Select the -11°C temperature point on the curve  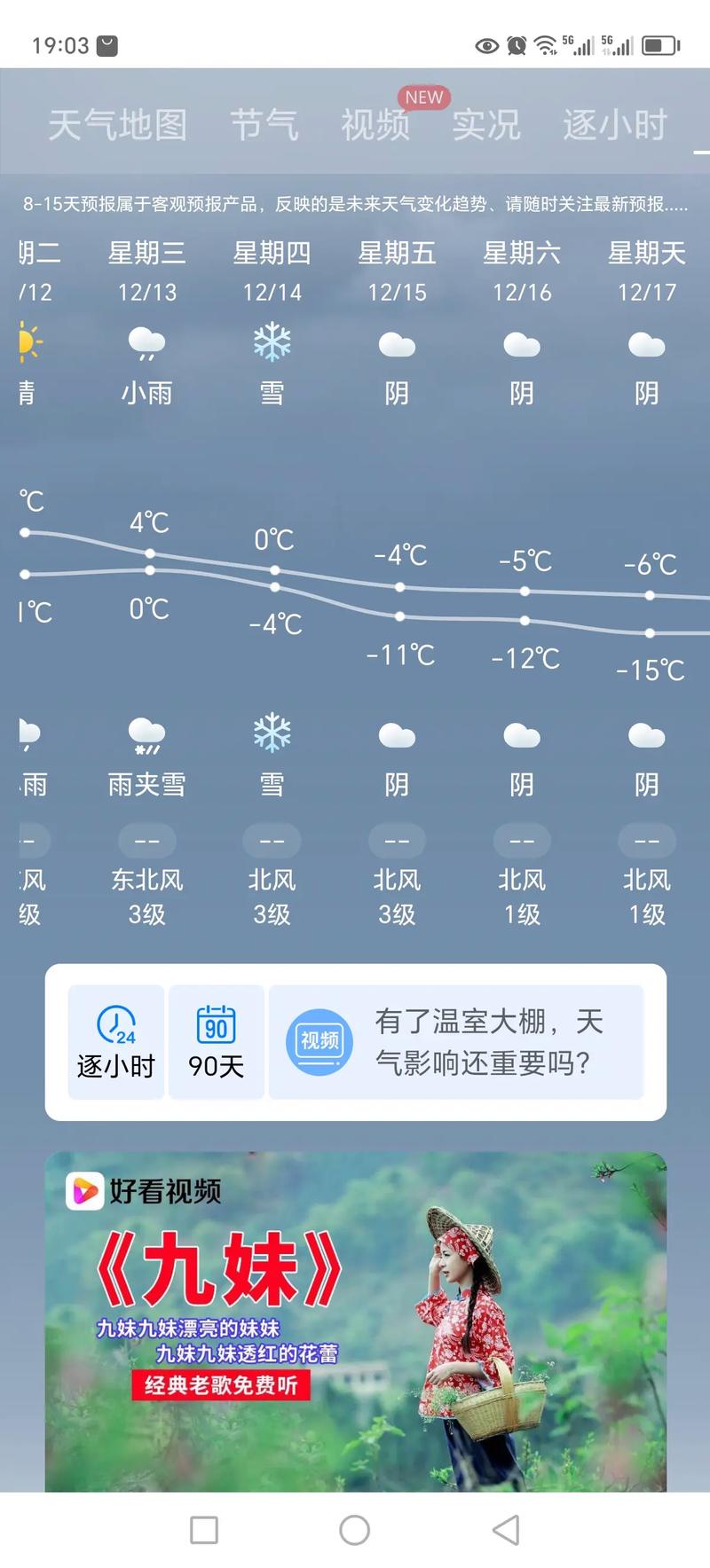pyautogui.click(x=399, y=615)
